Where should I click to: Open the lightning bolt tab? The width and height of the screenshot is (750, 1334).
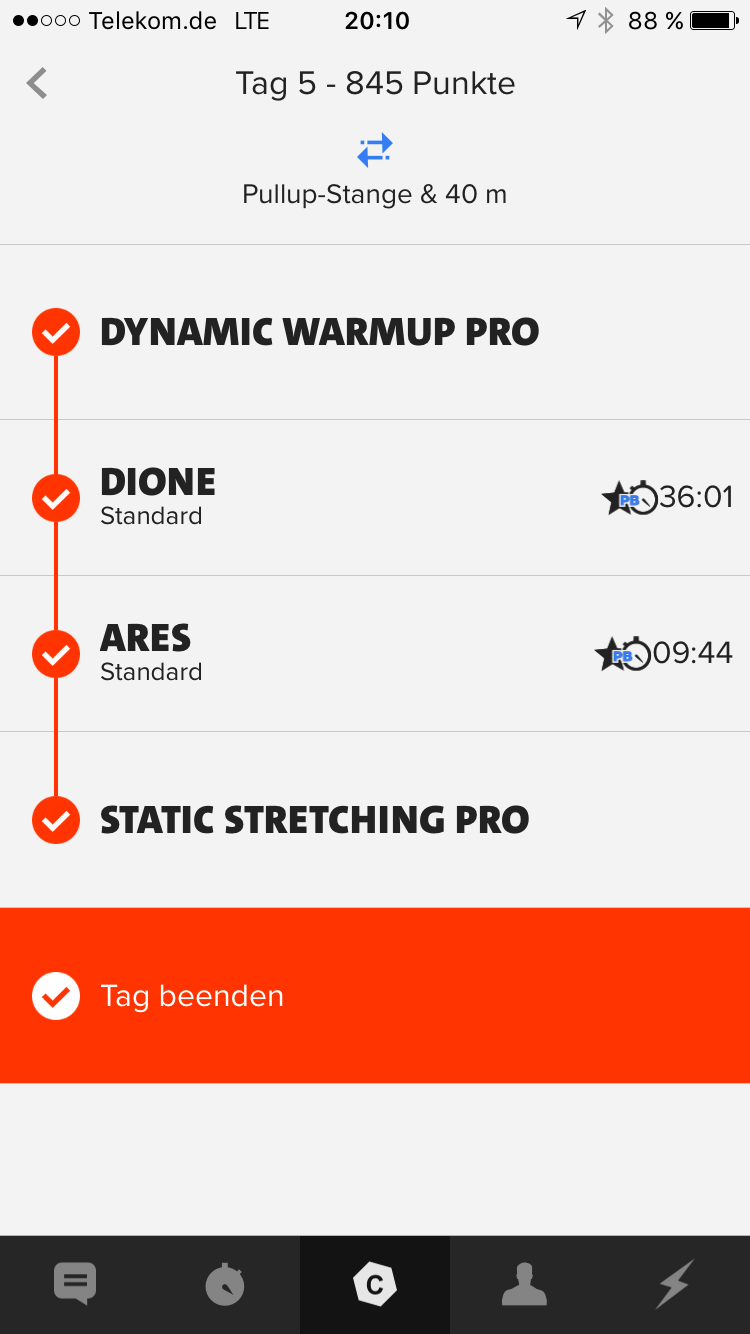[x=674, y=1284]
